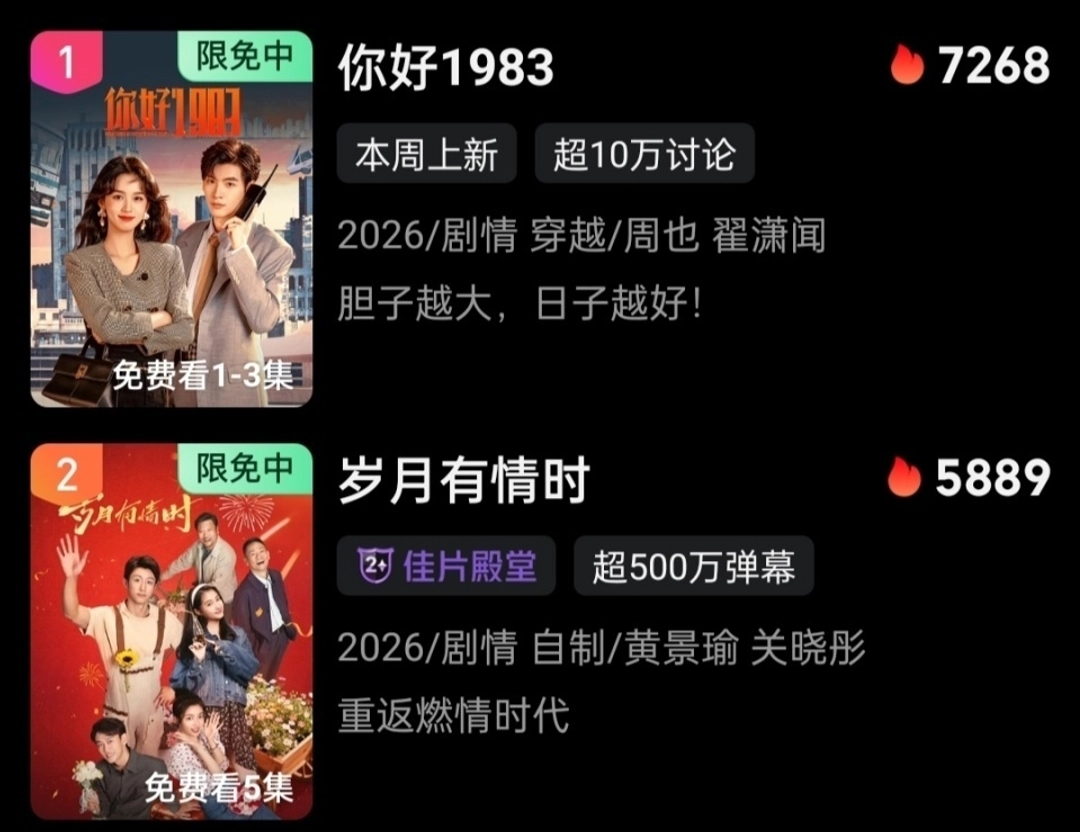This screenshot has height=832, width=1080.
Task: Open the 你好1983 poster thumbnail
Action: [172, 219]
